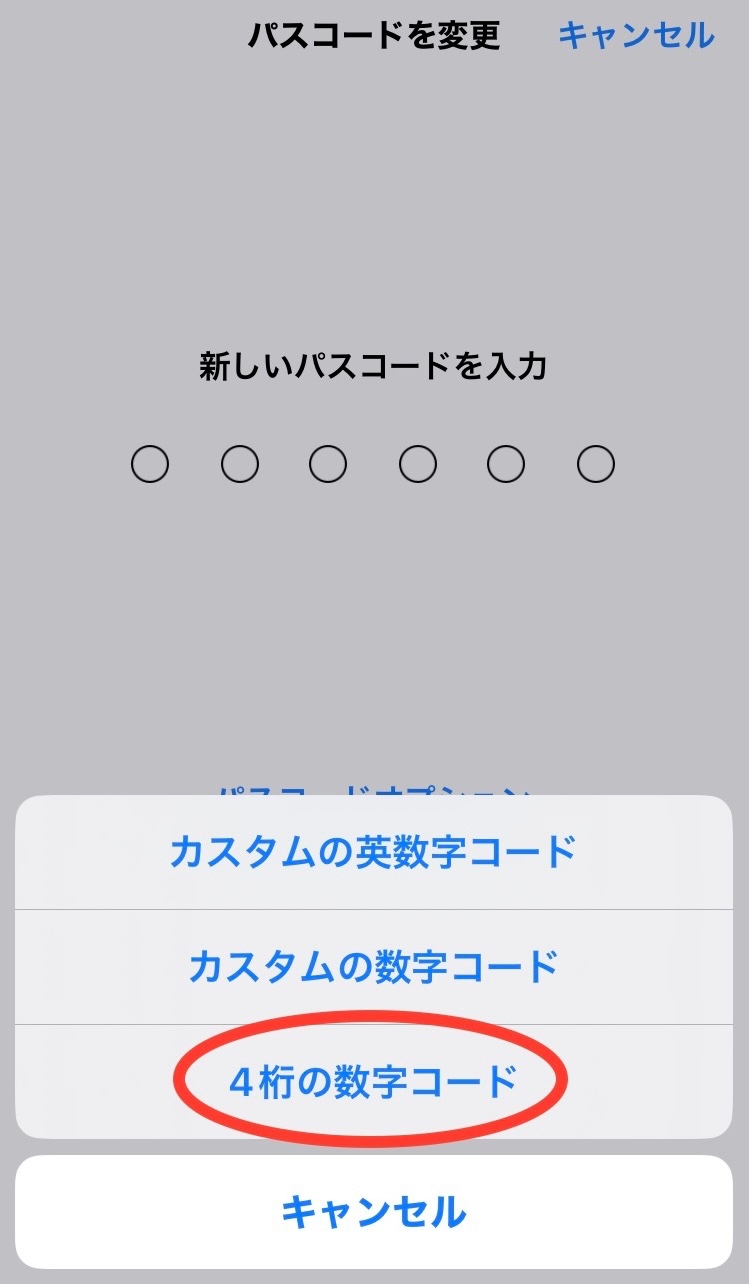The image size is (749, 1284).
Task: Select カスタムの英数字コード option
Action: point(374,852)
